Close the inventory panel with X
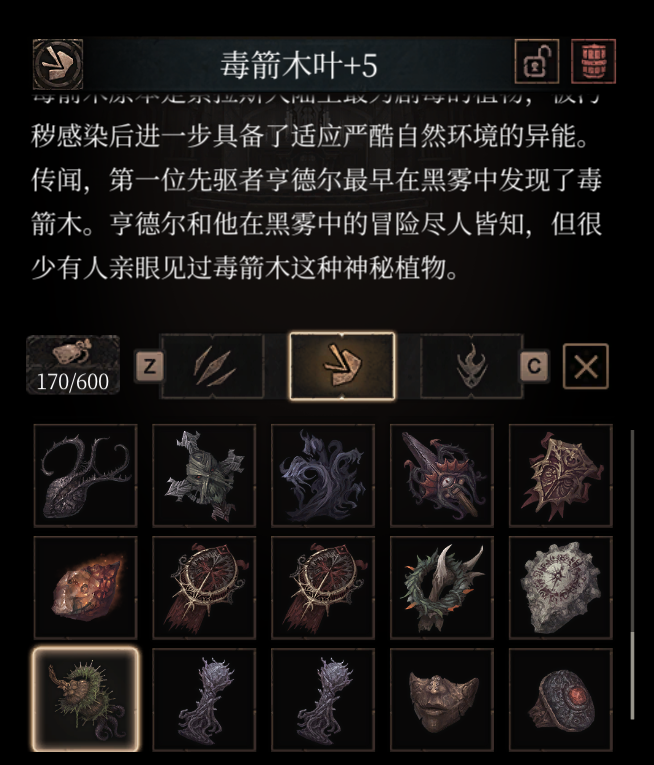 coord(585,367)
